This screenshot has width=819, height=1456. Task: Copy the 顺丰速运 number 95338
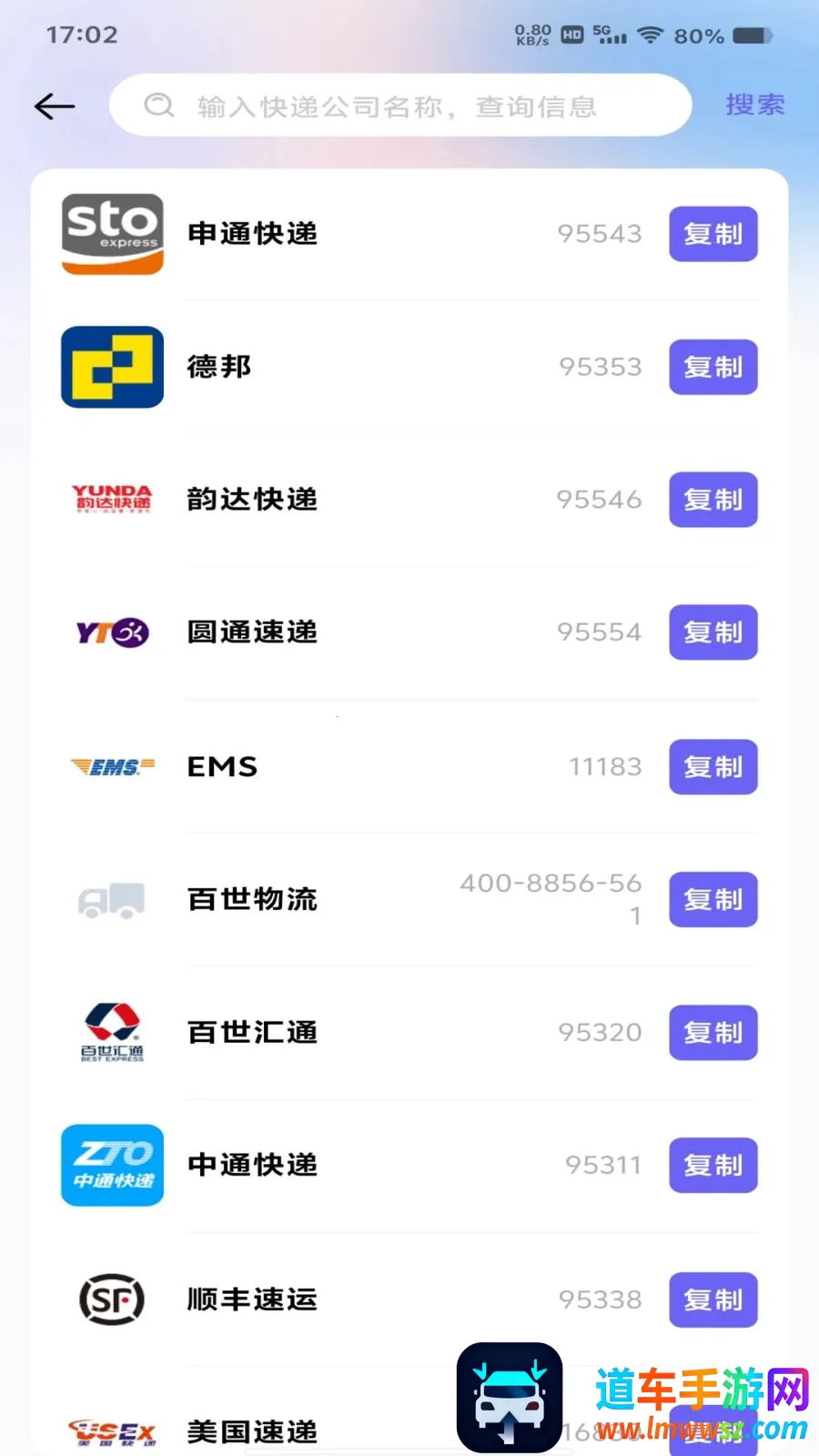[x=713, y=1300]
